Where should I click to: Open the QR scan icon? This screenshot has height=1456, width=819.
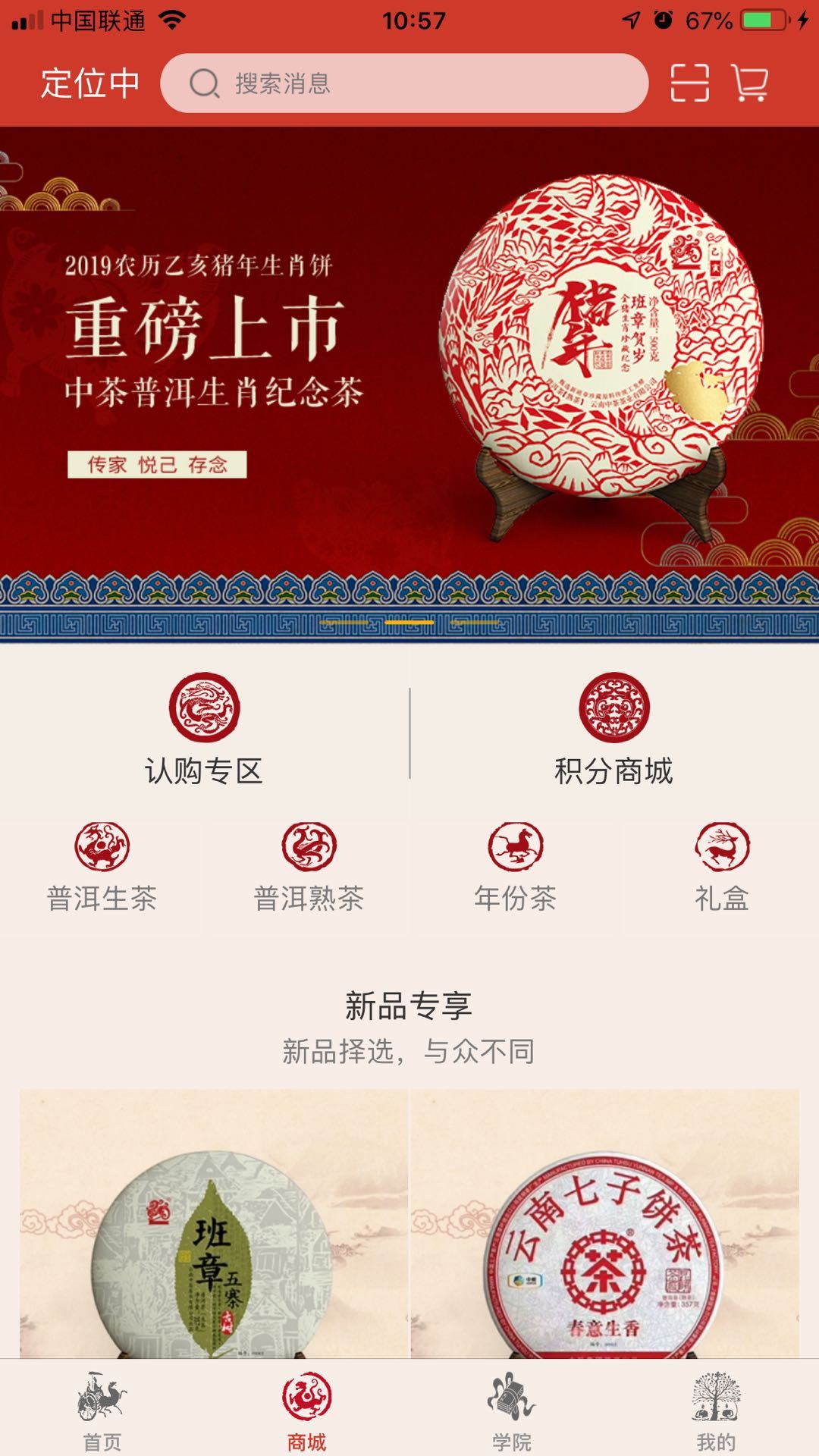(x=689, y=83)
